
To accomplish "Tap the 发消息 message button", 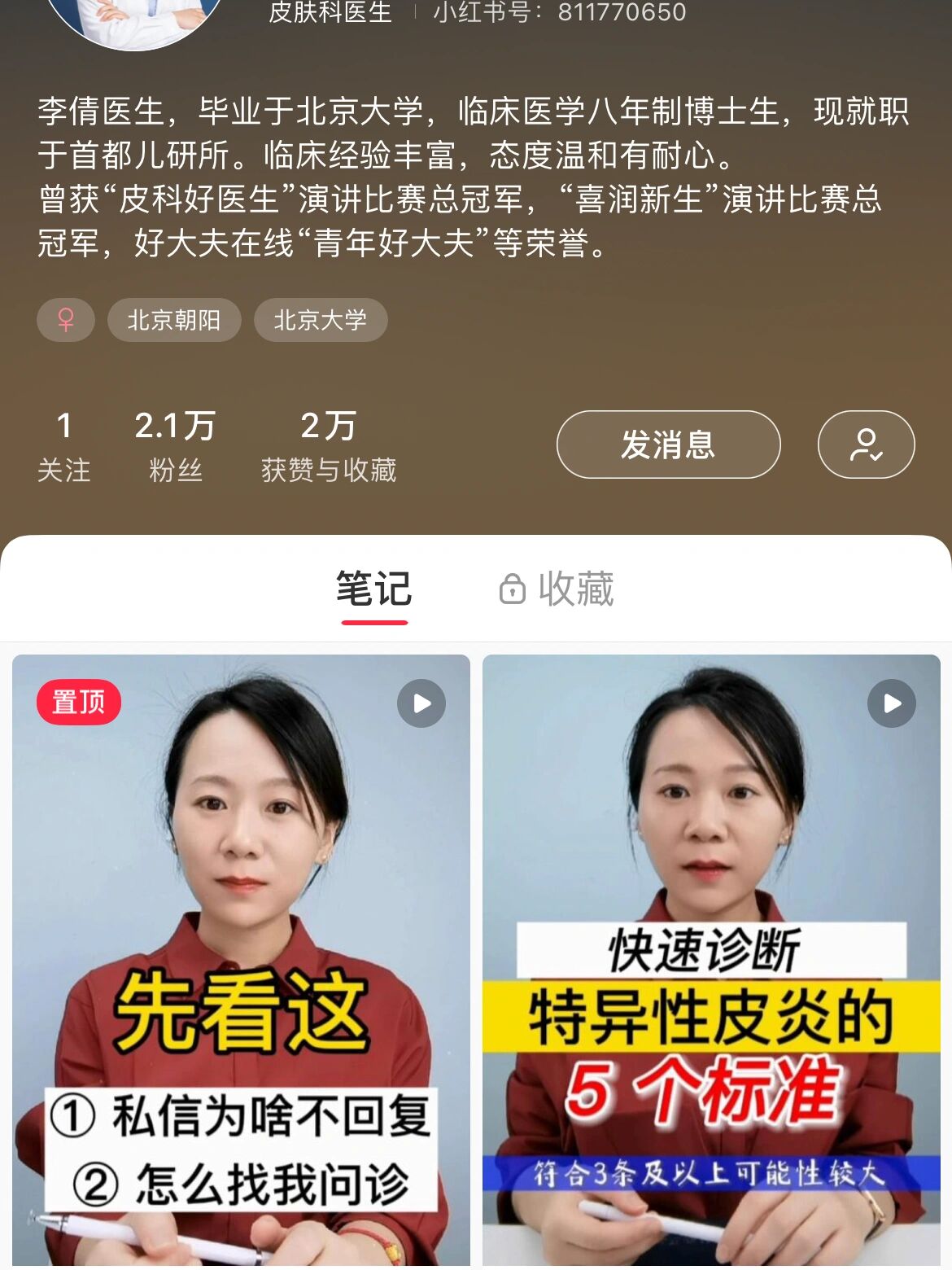I will pyautogui.click(x=668, y=444).
